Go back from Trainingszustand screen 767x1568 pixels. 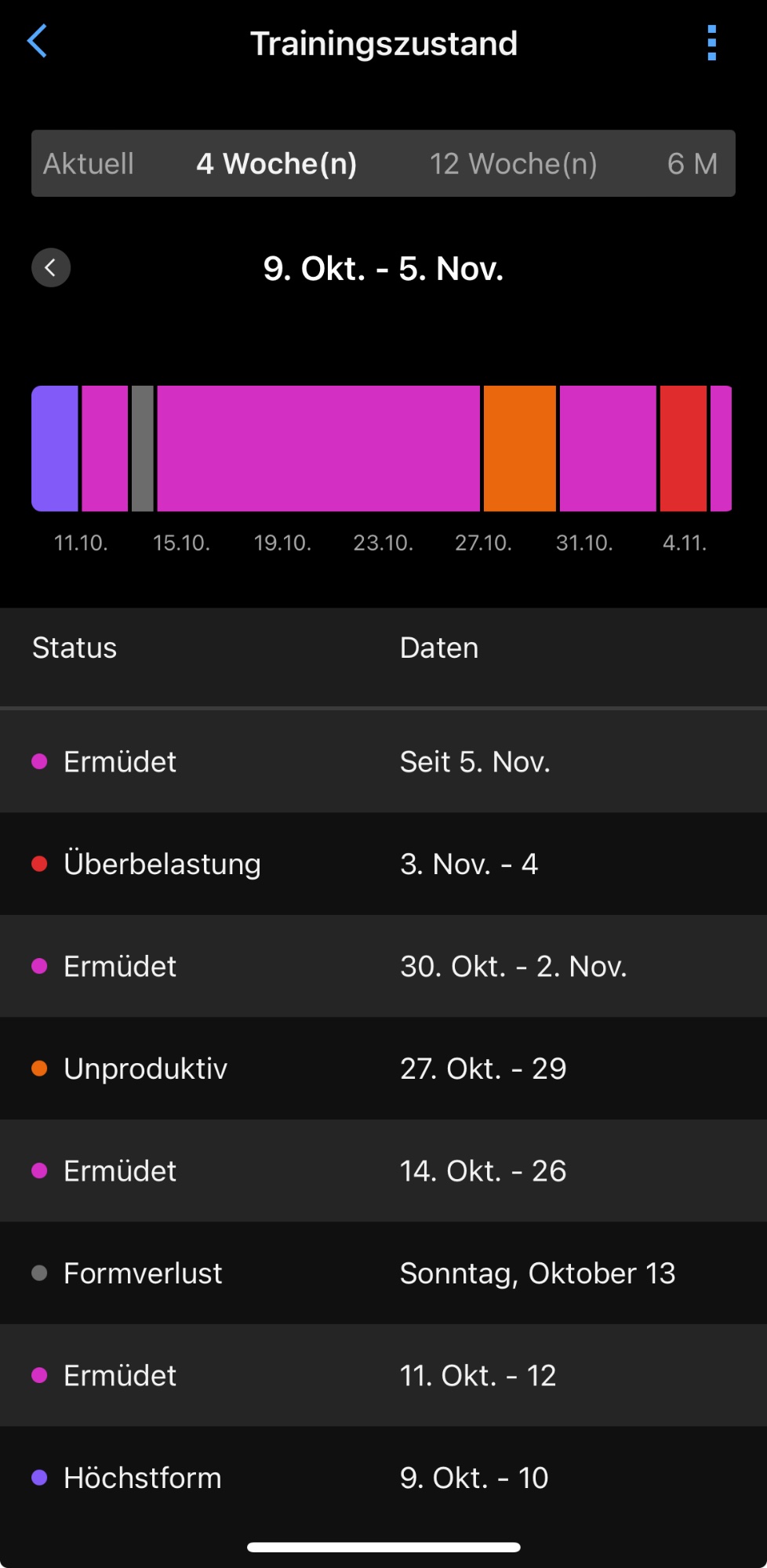pyautogui.click(x=37, y=42)
